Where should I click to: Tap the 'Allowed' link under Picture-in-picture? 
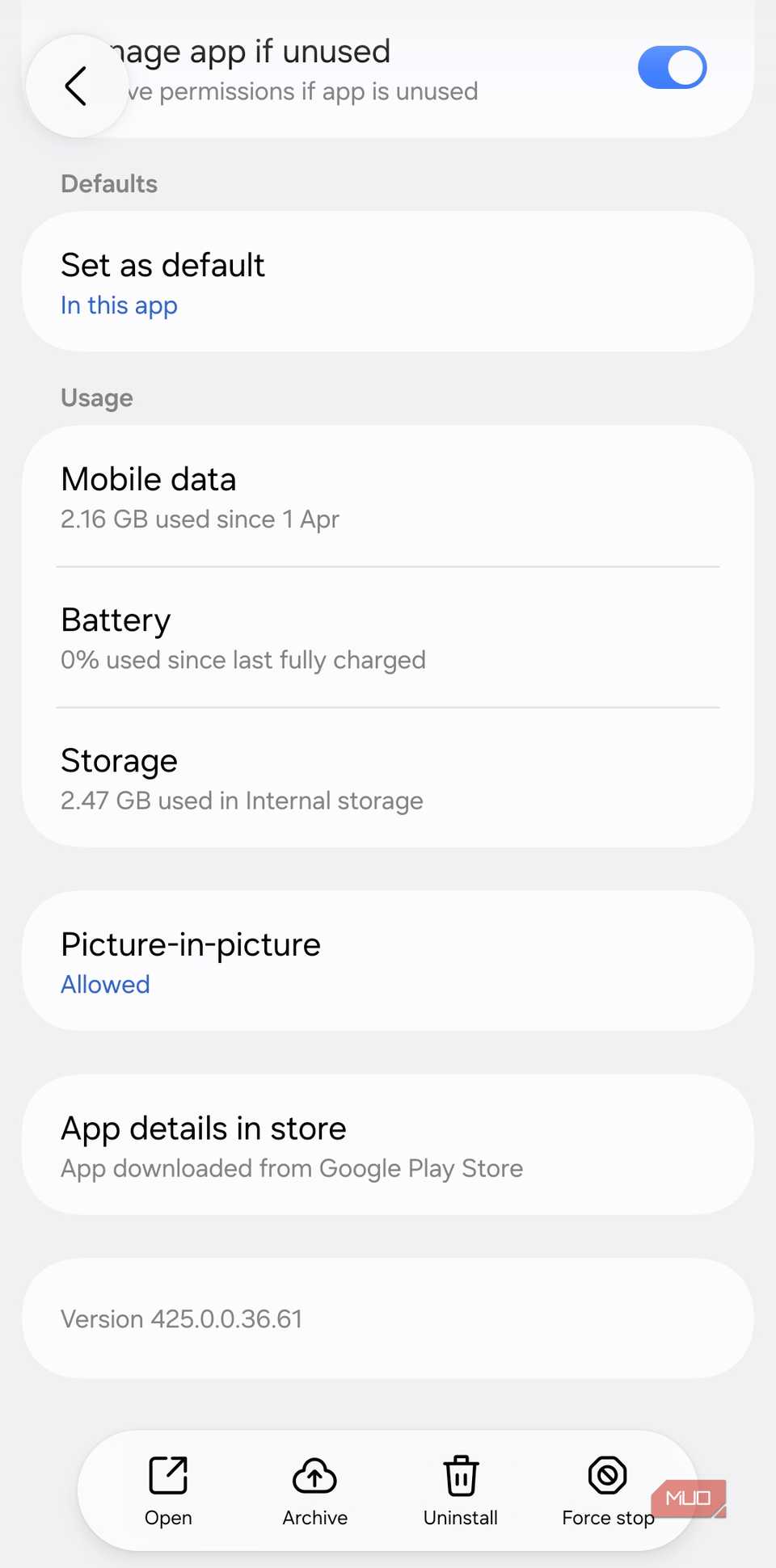click(105, 984)
